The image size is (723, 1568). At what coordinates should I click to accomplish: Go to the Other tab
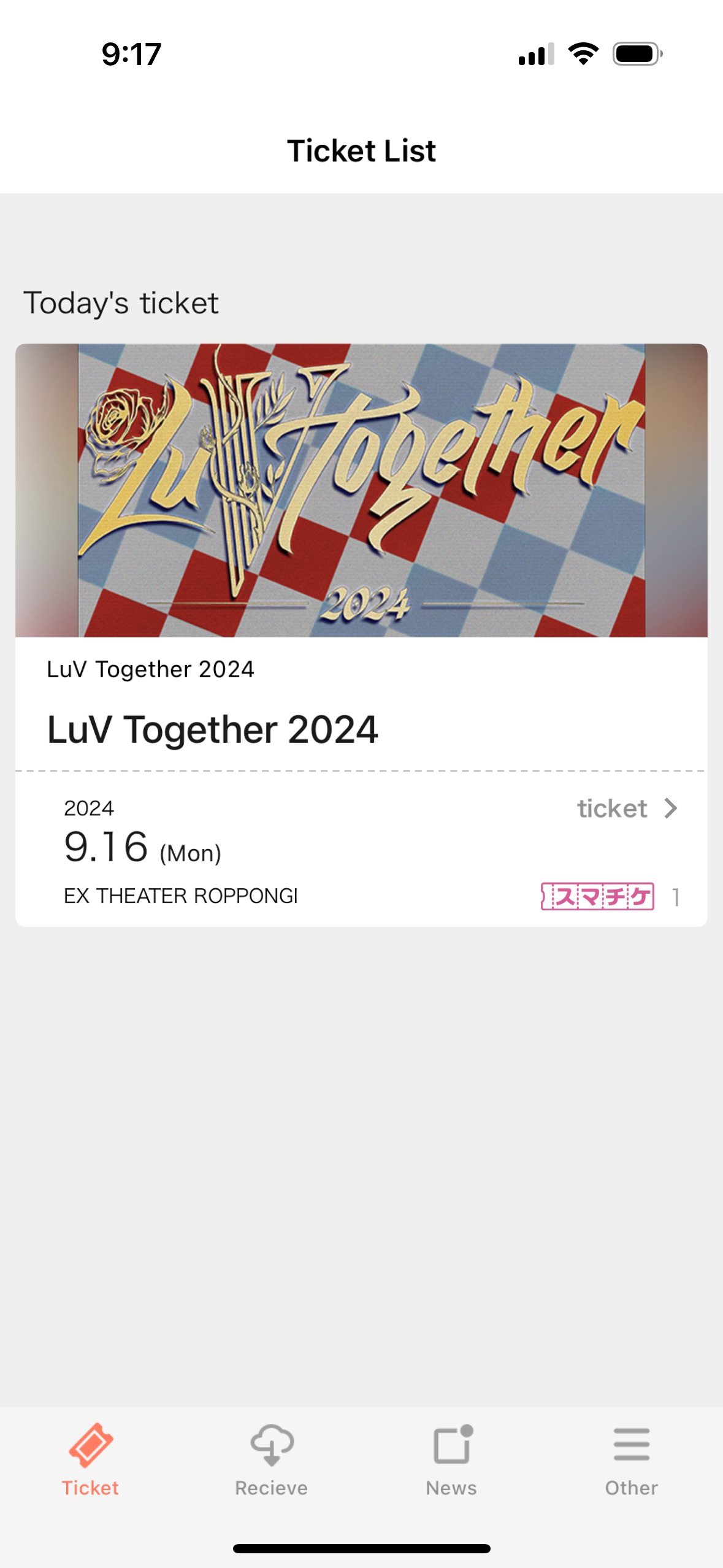coord(632,1460)
